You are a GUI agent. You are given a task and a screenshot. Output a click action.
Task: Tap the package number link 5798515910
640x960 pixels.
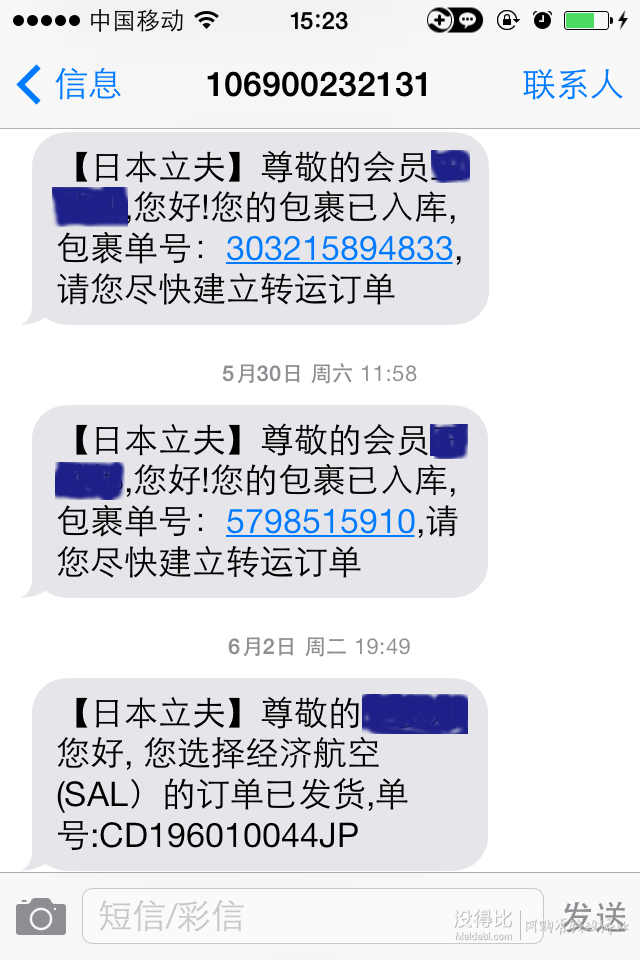320,520
